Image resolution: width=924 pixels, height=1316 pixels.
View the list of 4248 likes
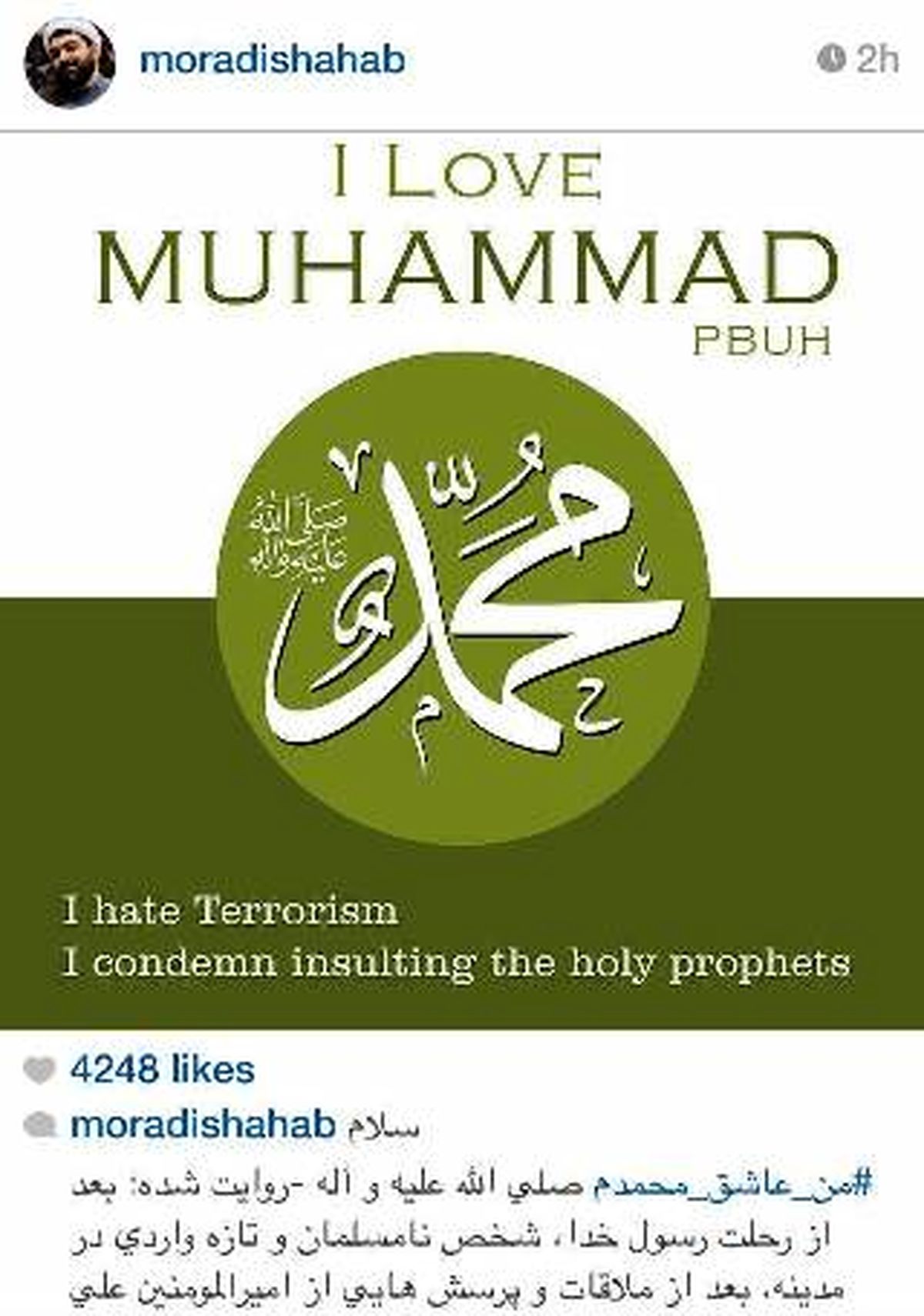point(162,1070)
